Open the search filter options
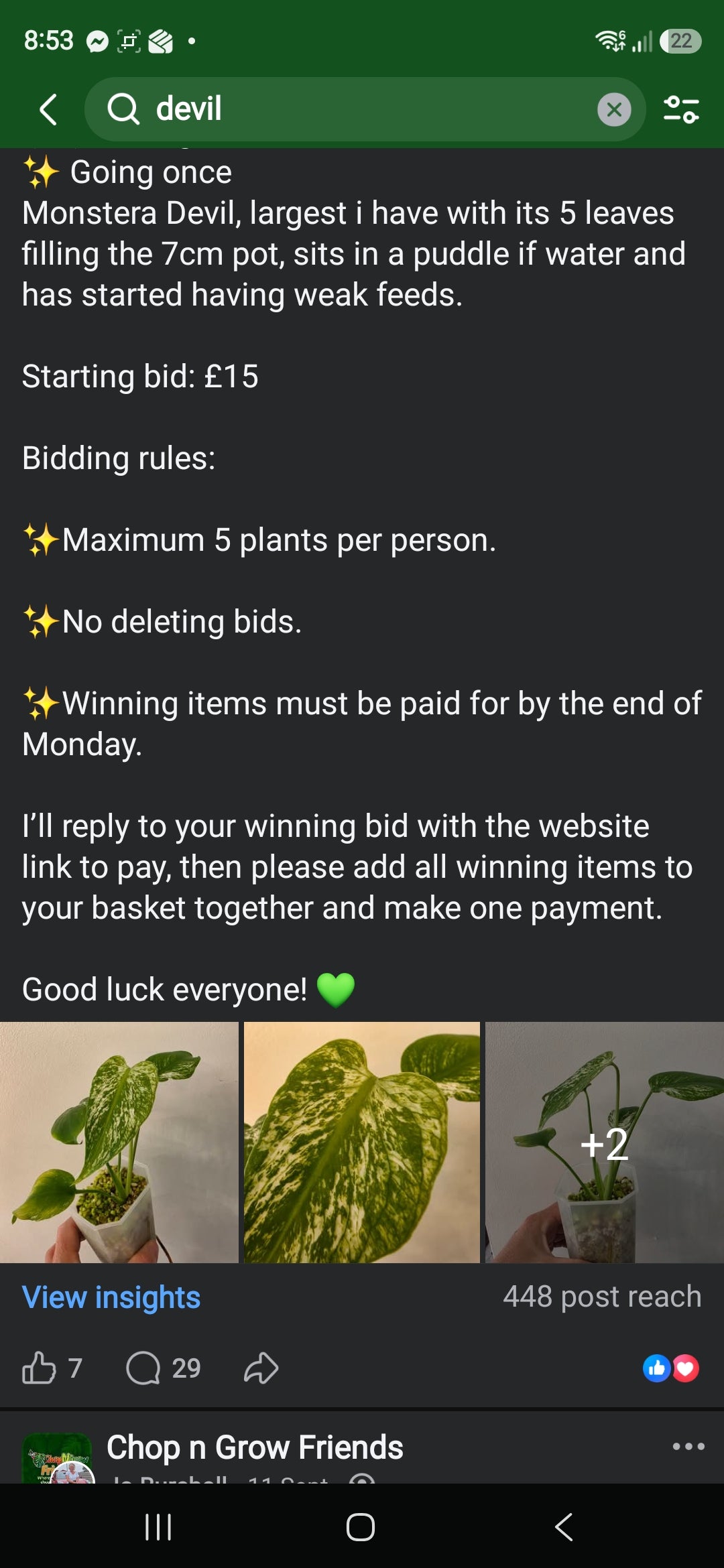 coord(681,110)
